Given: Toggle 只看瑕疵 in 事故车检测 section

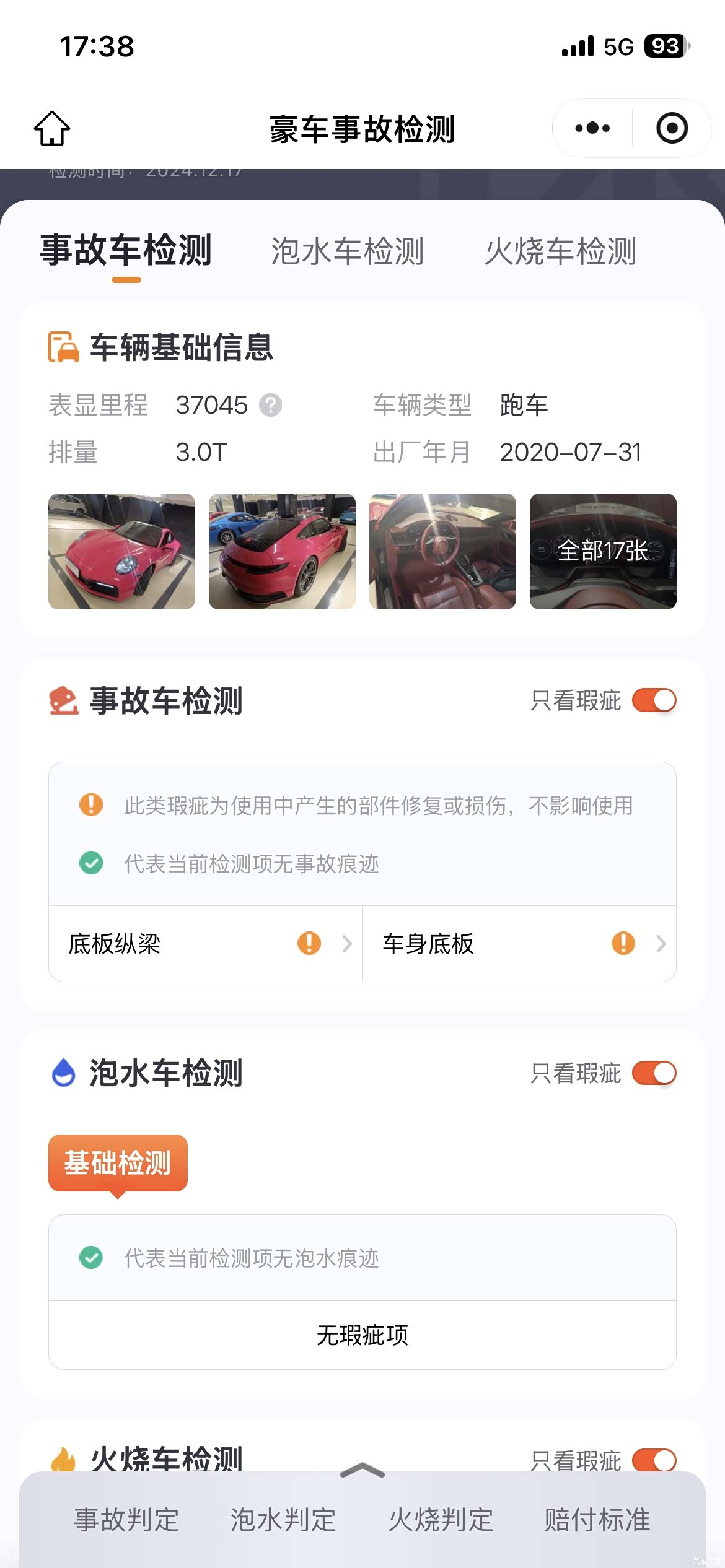Looking at the screenshot, I should (x=654, y=700).
